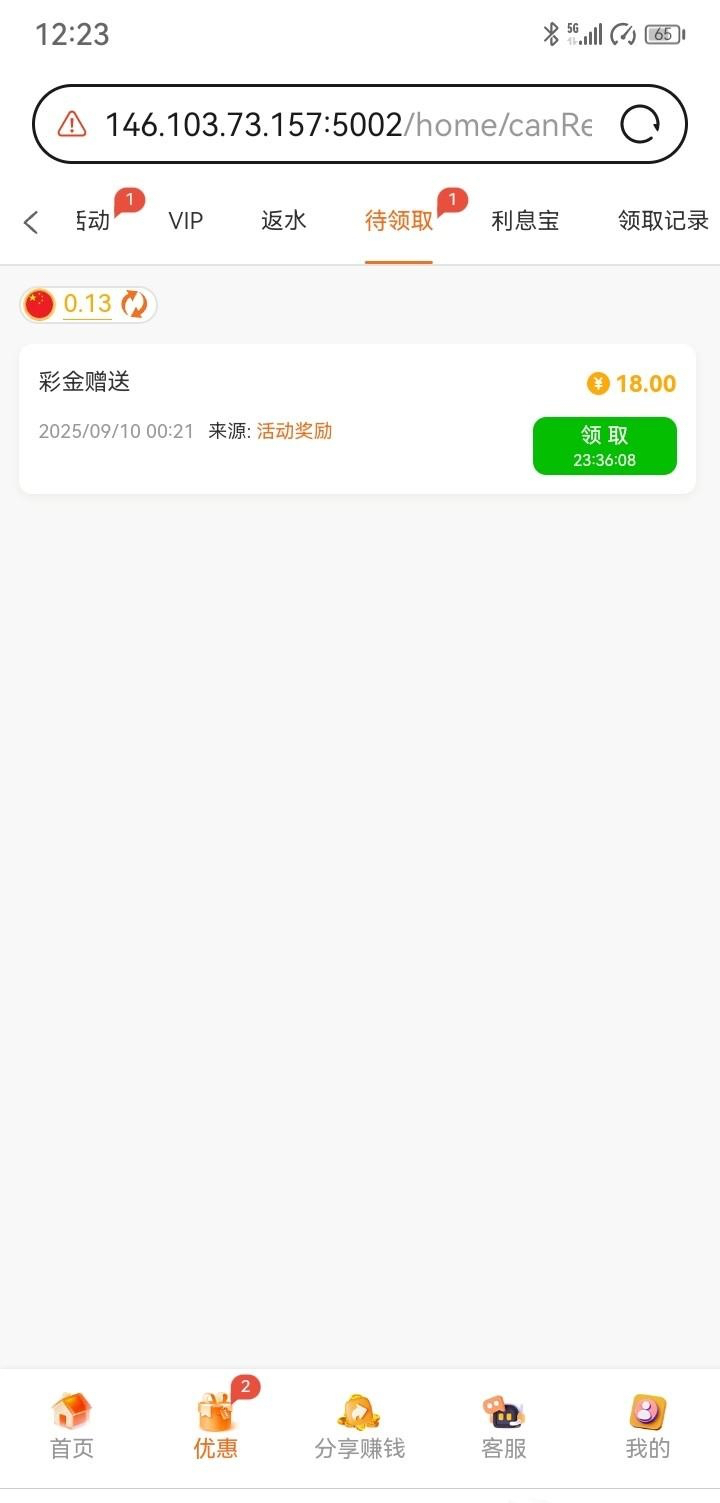Go back using the left arrow
This screenshot has width=720, height=1503.
point(31,222)
